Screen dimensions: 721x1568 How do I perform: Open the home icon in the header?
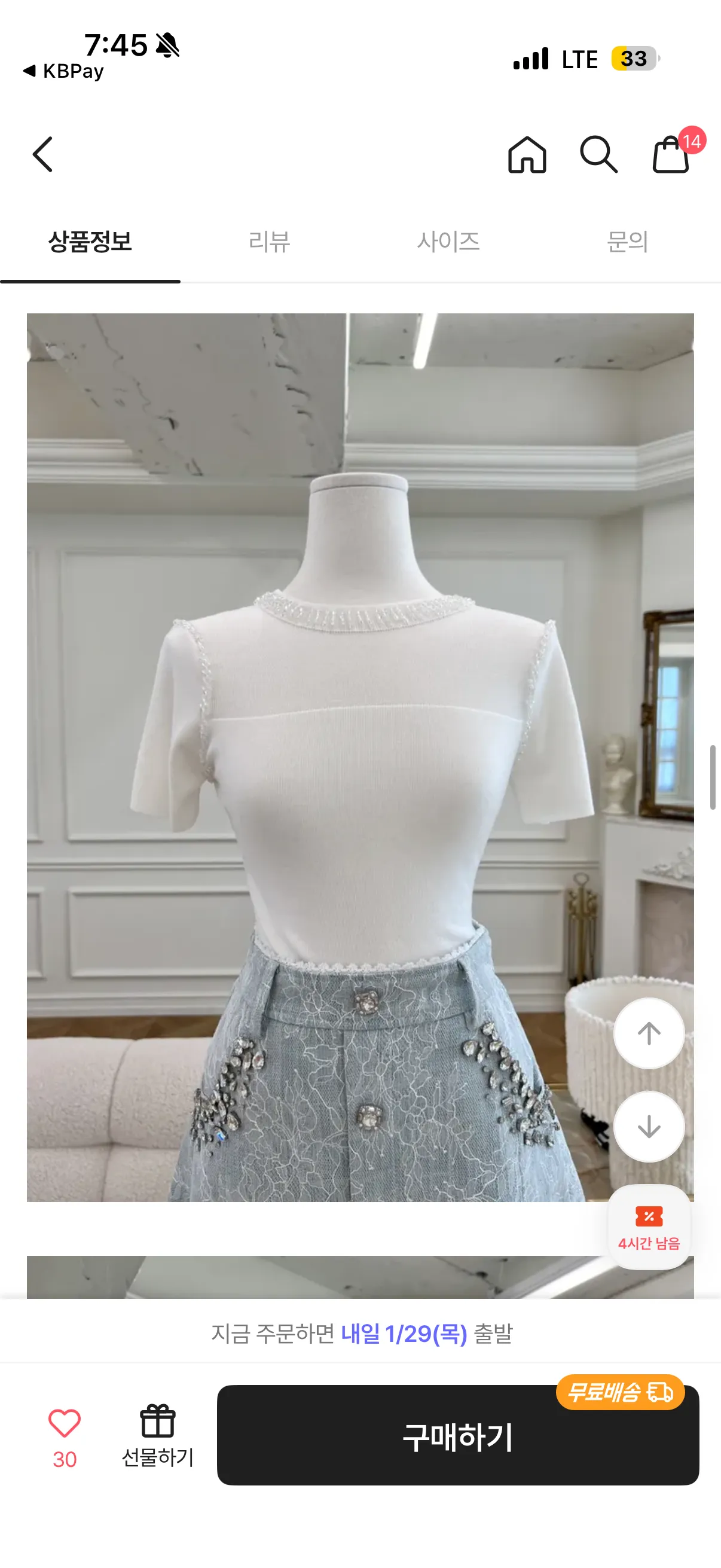pos(527,155)
